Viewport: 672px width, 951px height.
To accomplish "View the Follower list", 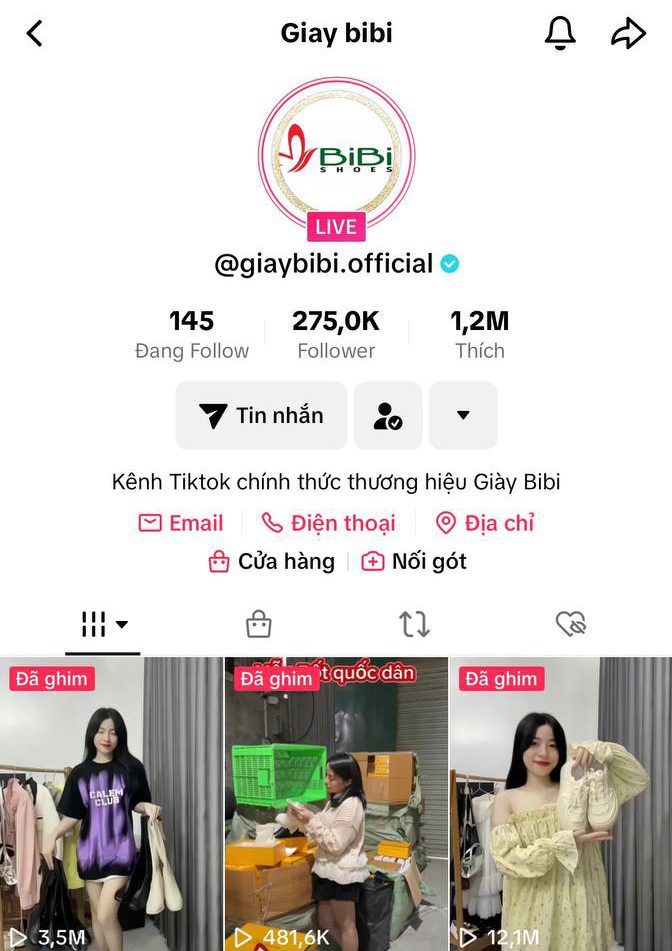I will [336, 335].
